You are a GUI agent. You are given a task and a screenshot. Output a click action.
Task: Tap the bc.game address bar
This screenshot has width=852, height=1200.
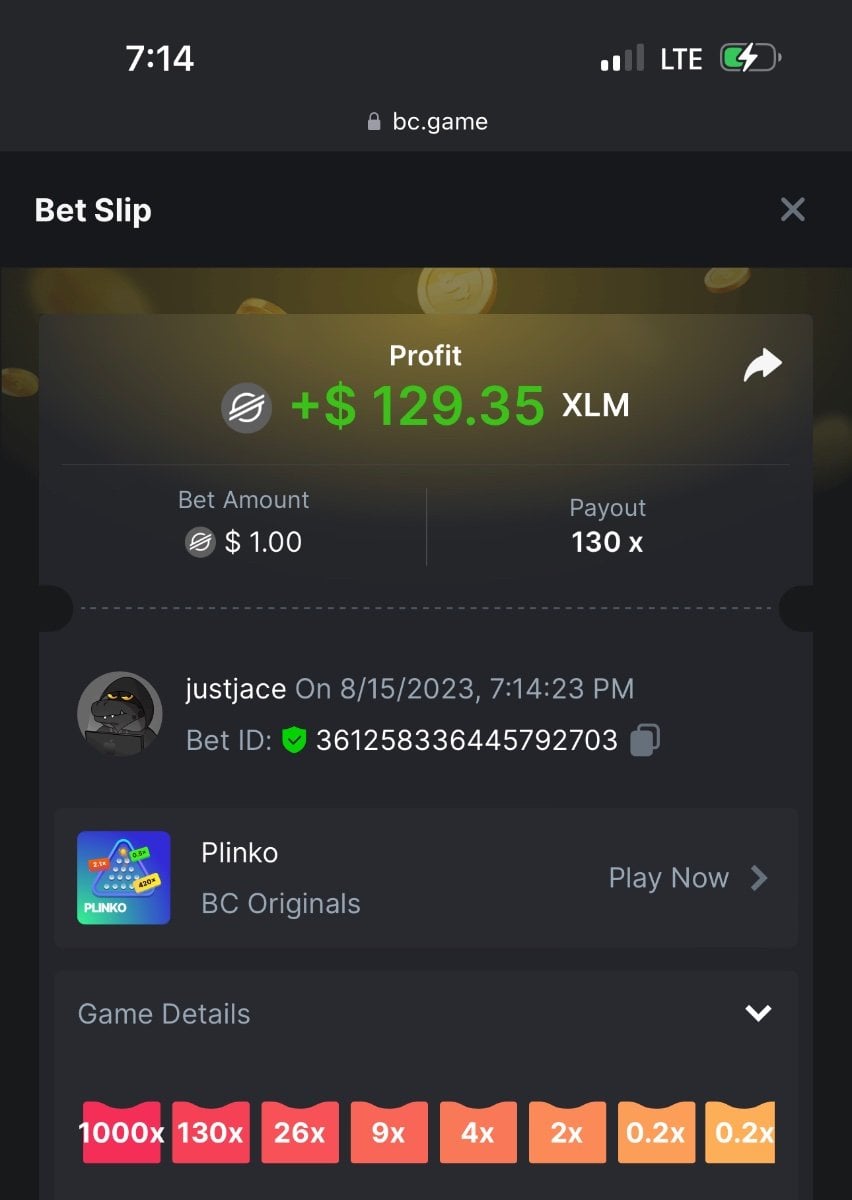427,122
